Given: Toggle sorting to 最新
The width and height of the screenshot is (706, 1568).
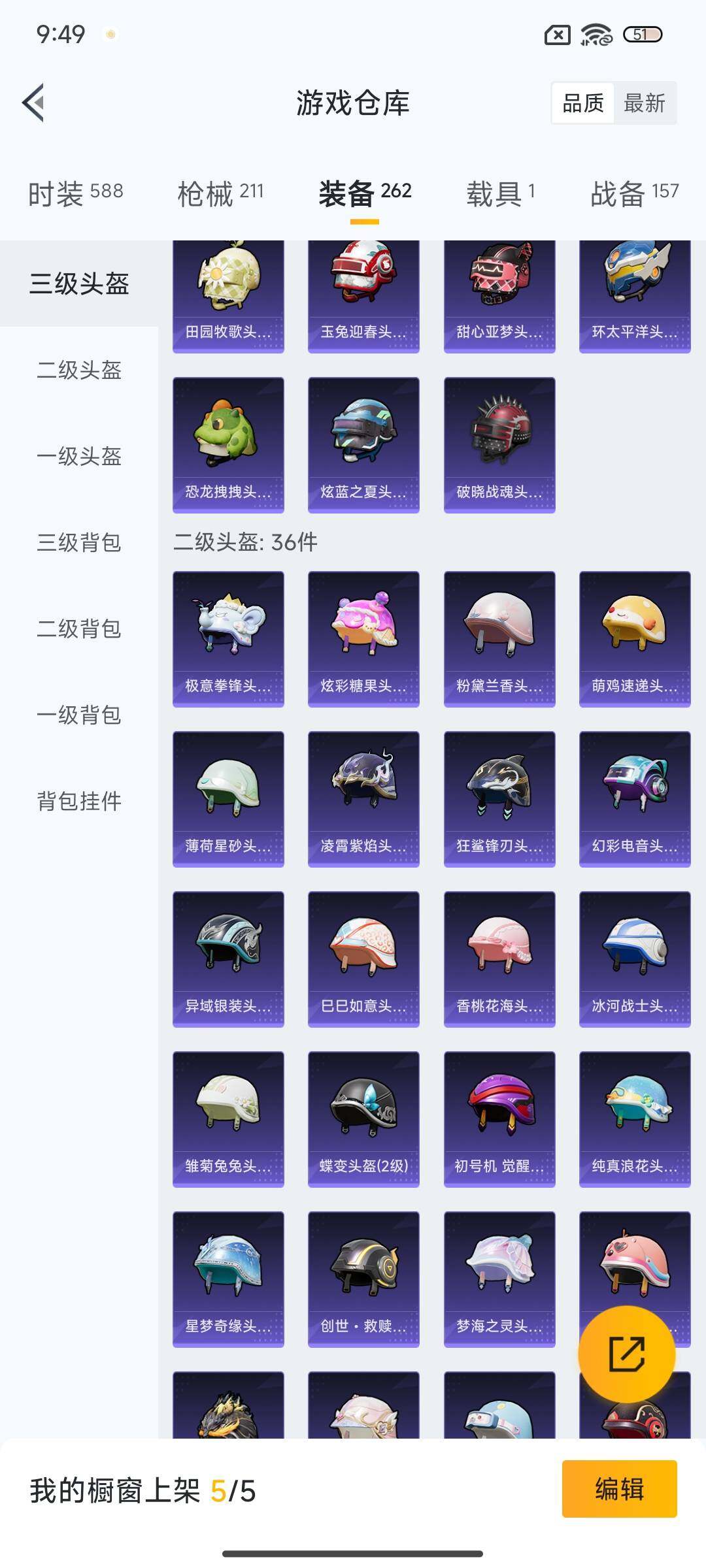Looking at the screenshot, I should pyautogui.click(x=644, y=103).
